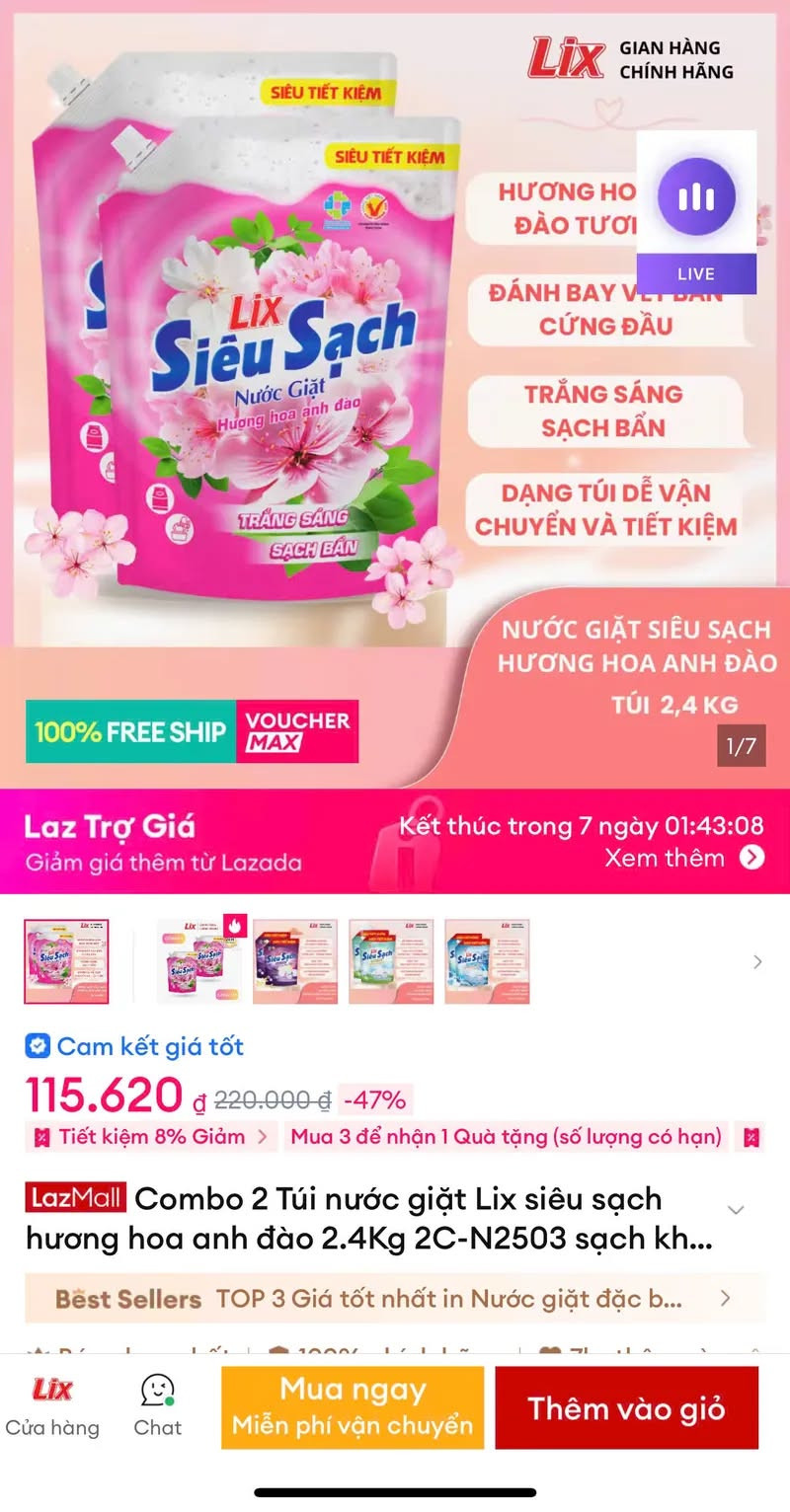Add item with Thêm vào giỏ
Image resolution: width=790 pixels, height=1512 pixels.
coord(626,1407)
